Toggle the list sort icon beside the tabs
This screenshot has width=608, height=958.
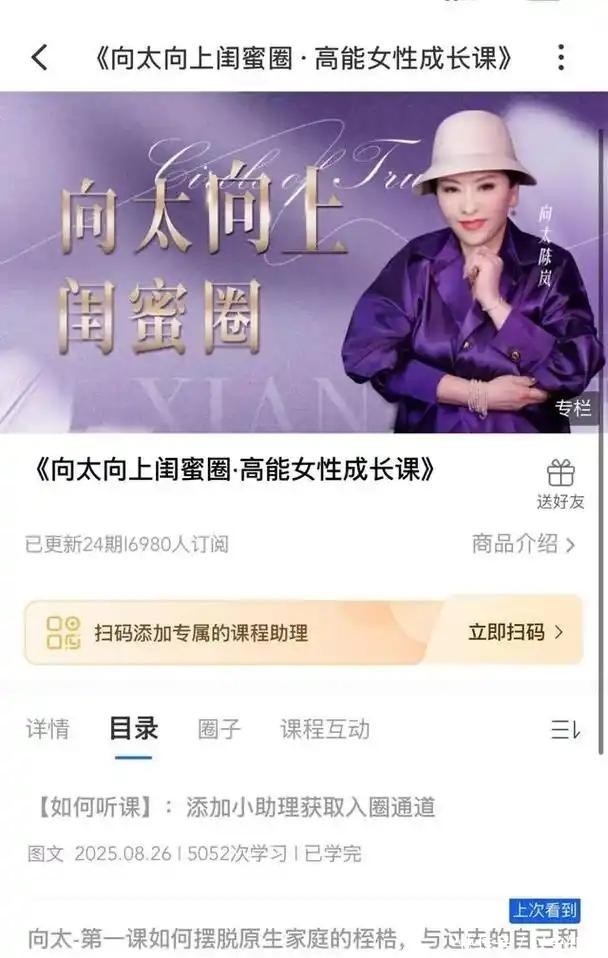click(x=564, y=729)
